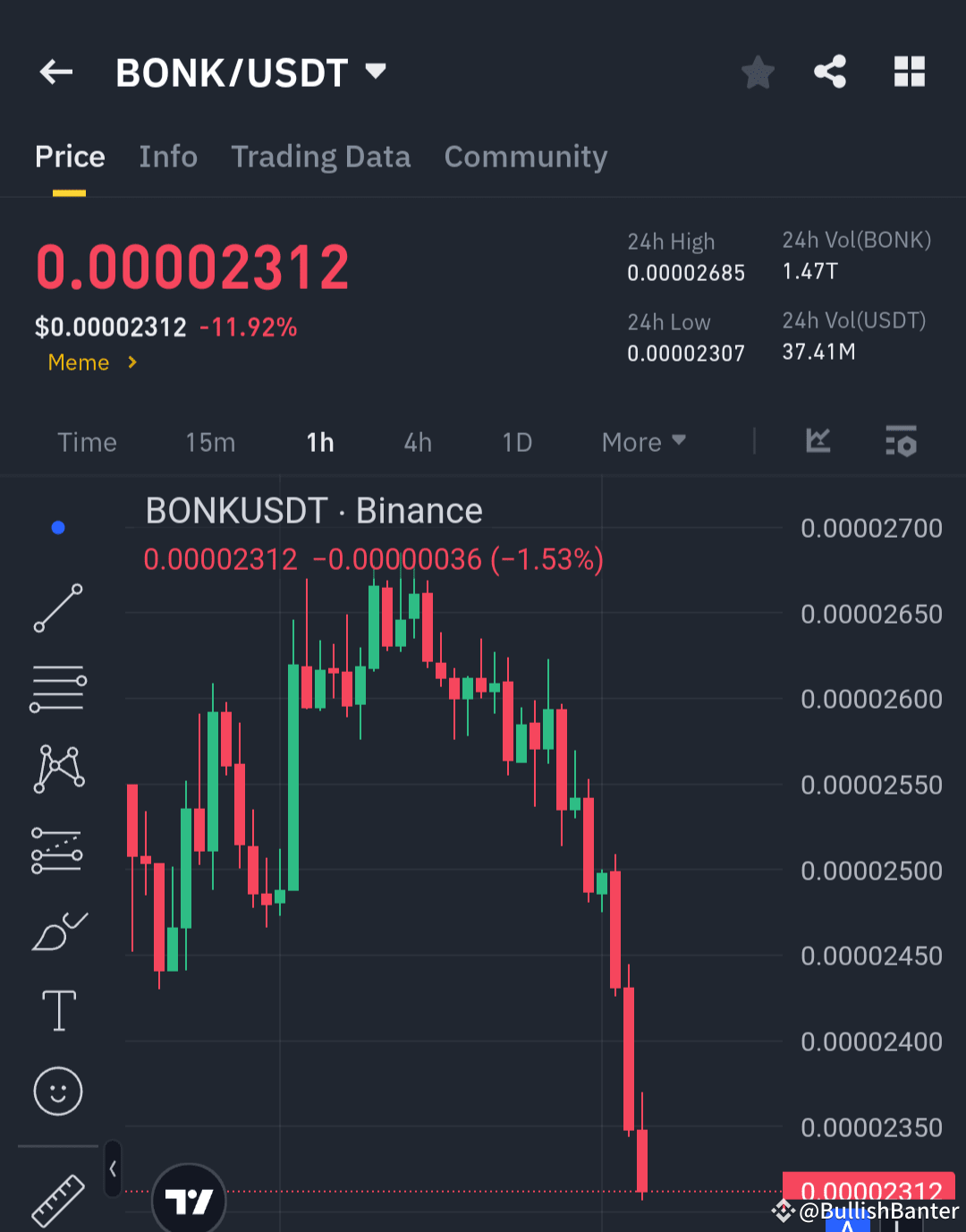The width and height of the screenshot is (966, 1232).
Task: Open the Community tab
Action: (x=525, y=157)
